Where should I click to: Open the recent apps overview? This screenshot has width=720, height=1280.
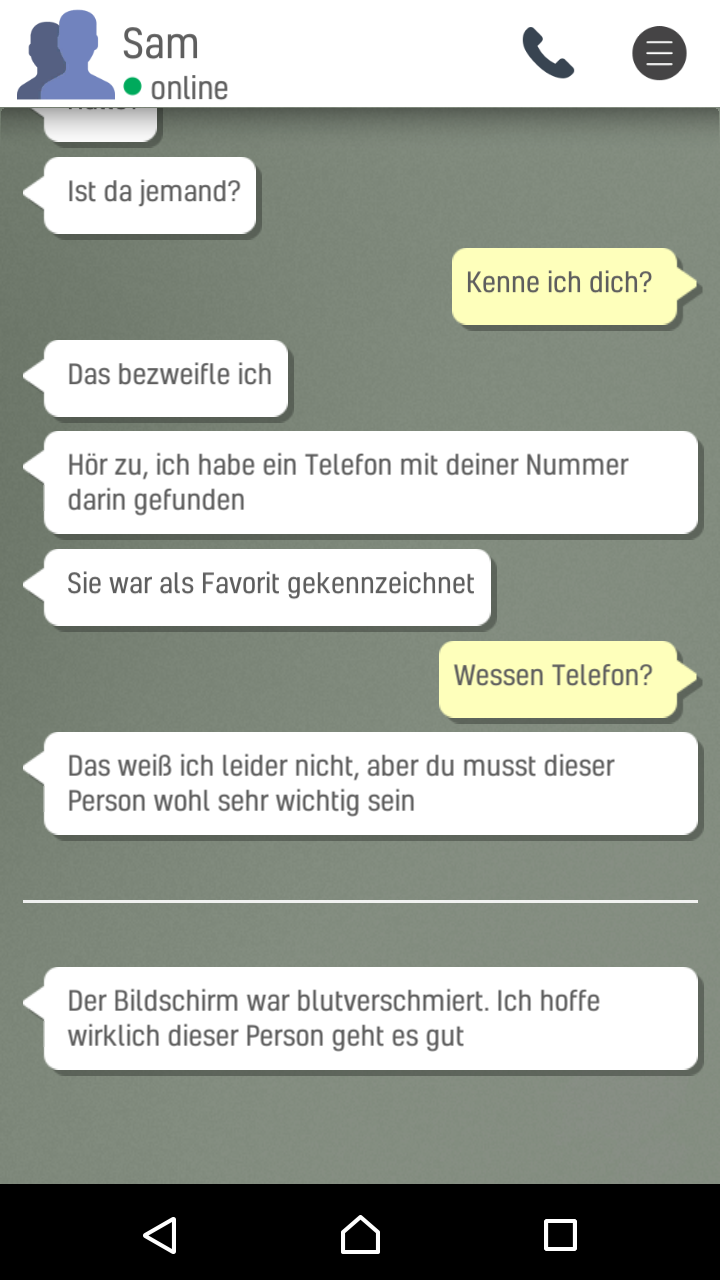pos(560,1235)
